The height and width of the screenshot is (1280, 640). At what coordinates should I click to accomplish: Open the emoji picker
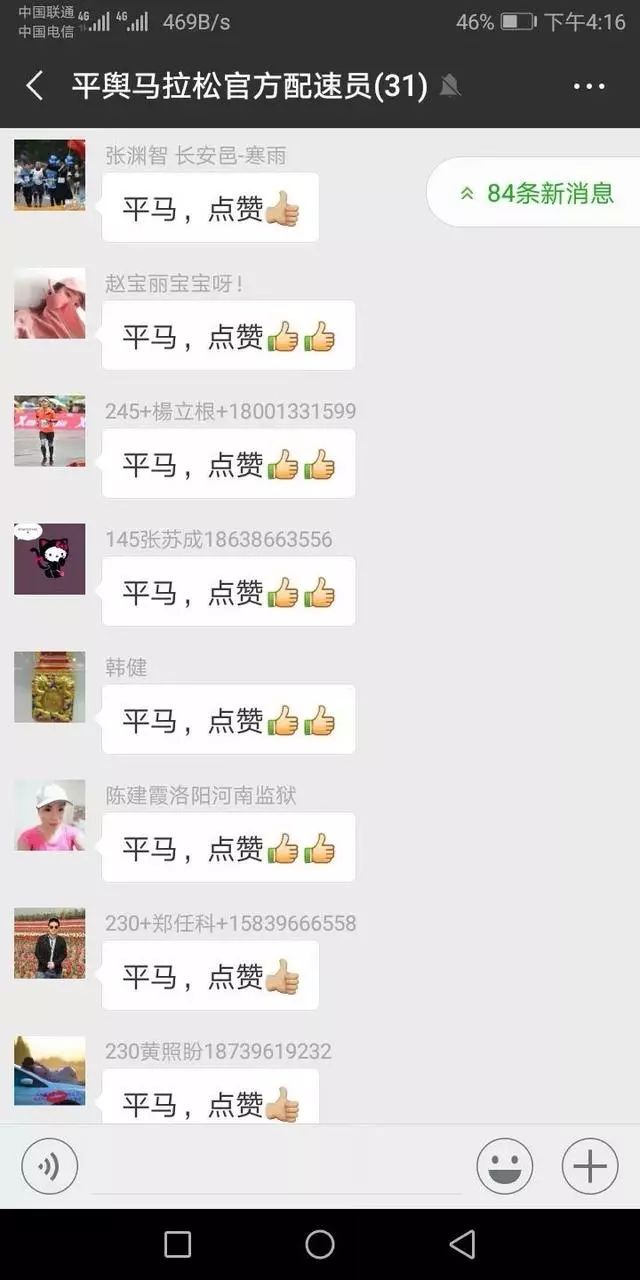coord(504,1166)
